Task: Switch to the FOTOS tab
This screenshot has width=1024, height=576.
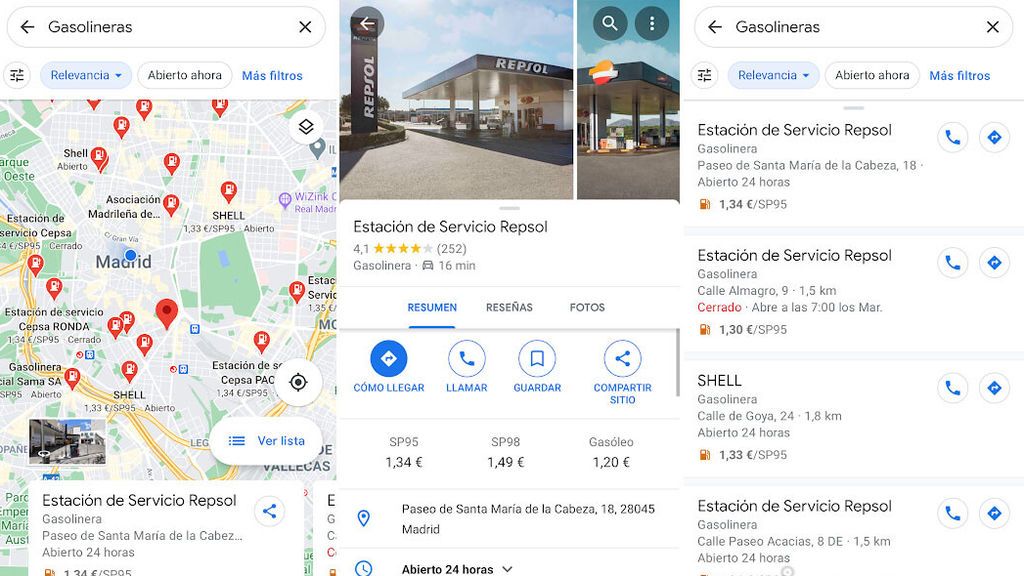Action: [587, 307]
